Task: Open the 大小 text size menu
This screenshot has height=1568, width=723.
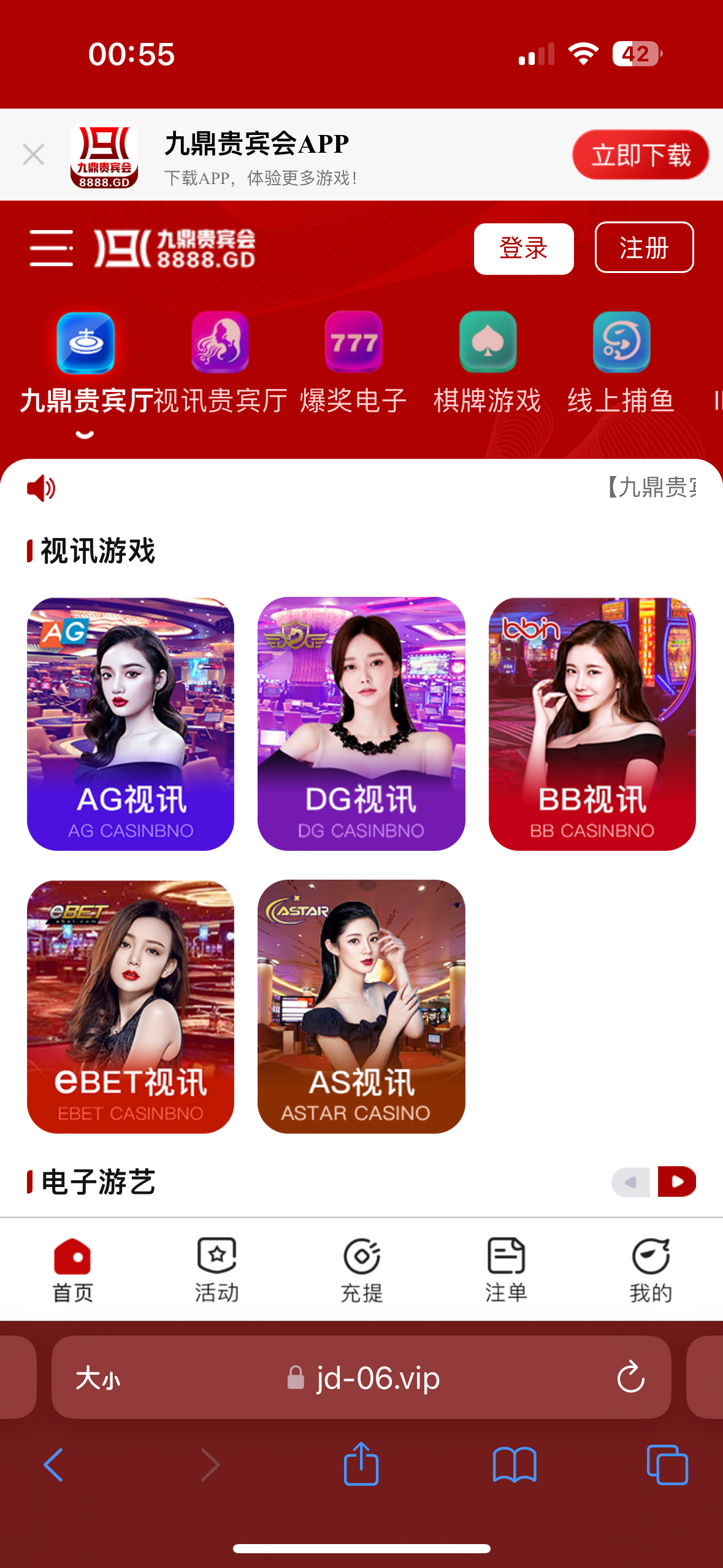Action: pyautogui.click(x=97, y=1377)
